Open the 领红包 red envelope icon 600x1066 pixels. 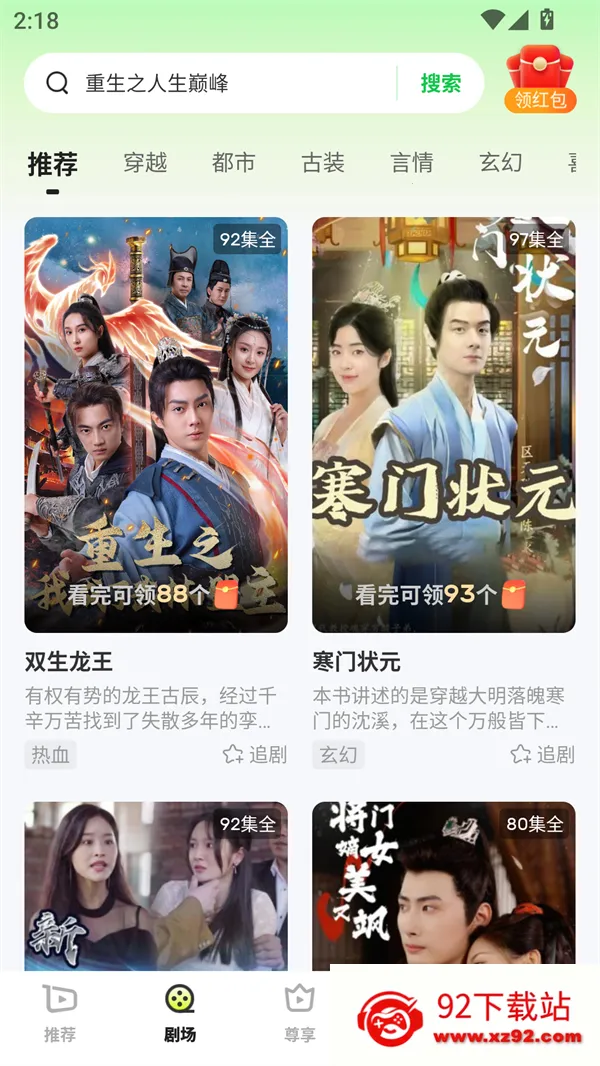(x=540, y=80)
